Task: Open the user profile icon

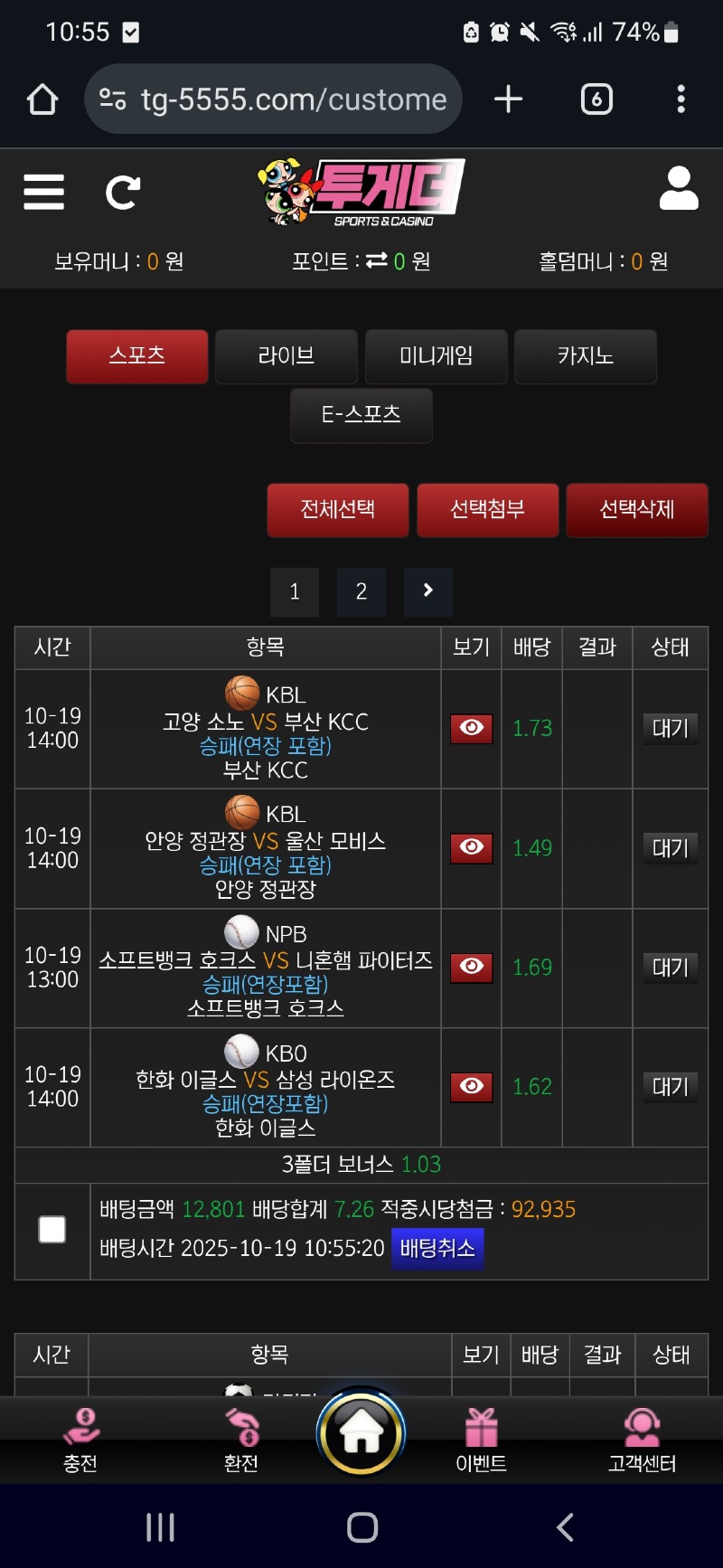Action: (679, 189)
